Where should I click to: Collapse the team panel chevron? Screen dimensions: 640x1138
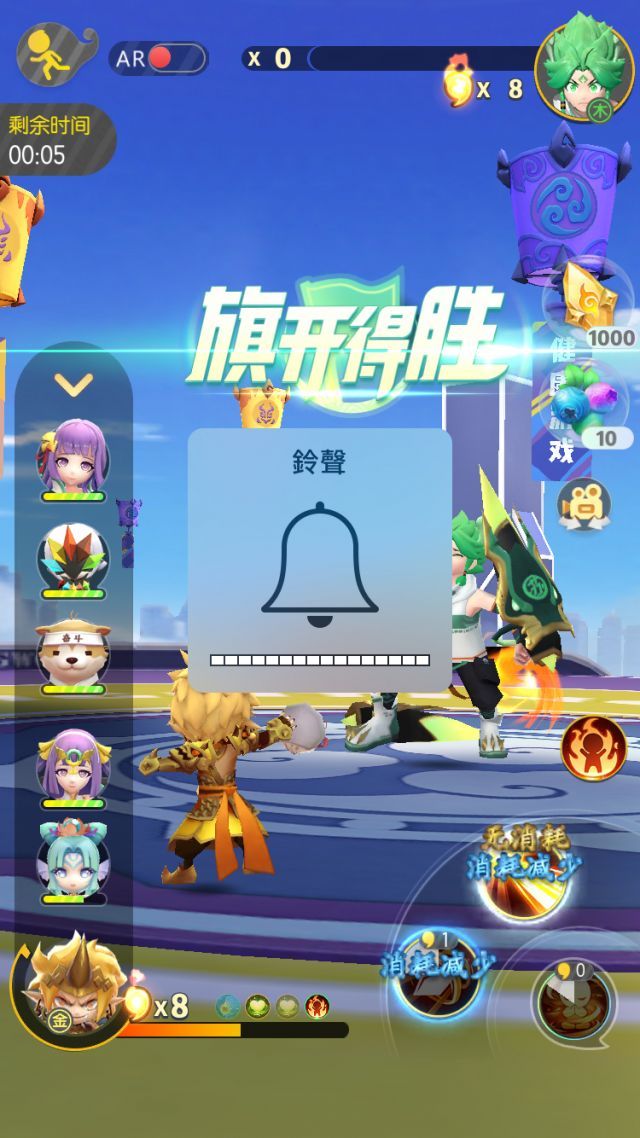pyautogui.click(x=73, y=383)
